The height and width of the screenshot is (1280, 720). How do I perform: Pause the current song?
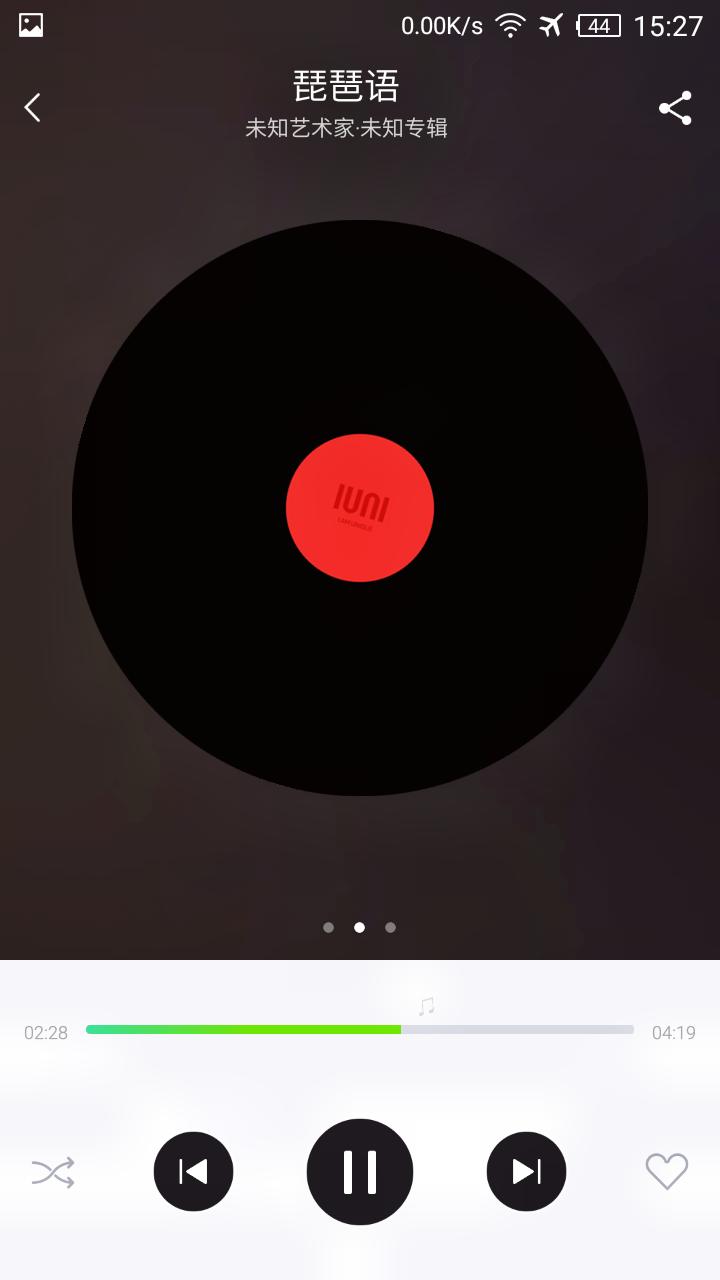coord(360,1171)
